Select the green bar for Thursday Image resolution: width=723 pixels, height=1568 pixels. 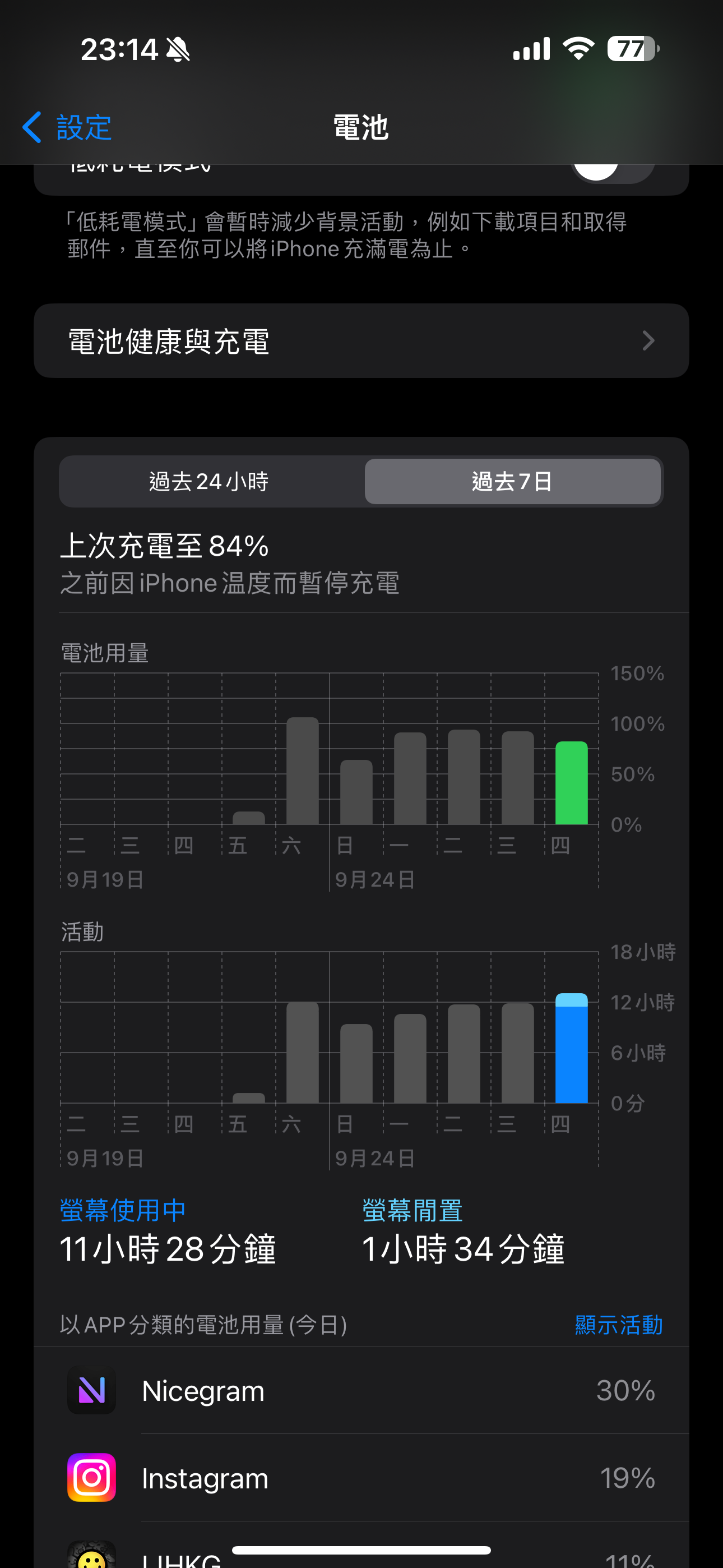tap(572, 783)
